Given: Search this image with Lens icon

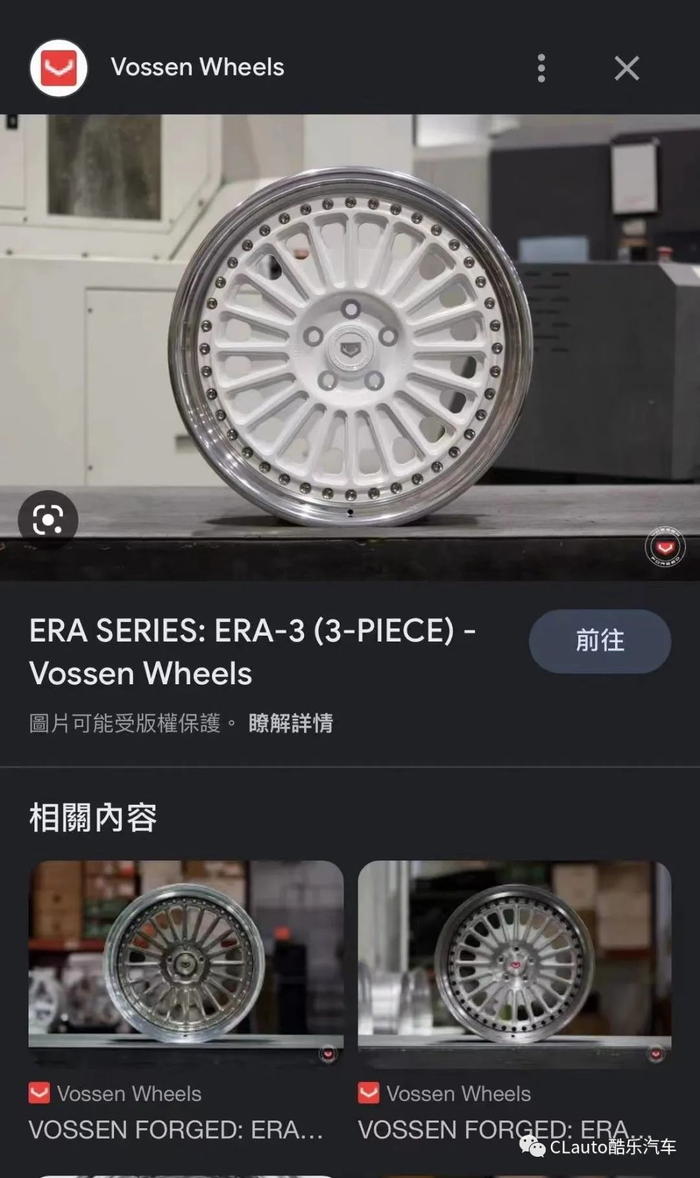Looking at the screenshot, I should tap(48, 519).
